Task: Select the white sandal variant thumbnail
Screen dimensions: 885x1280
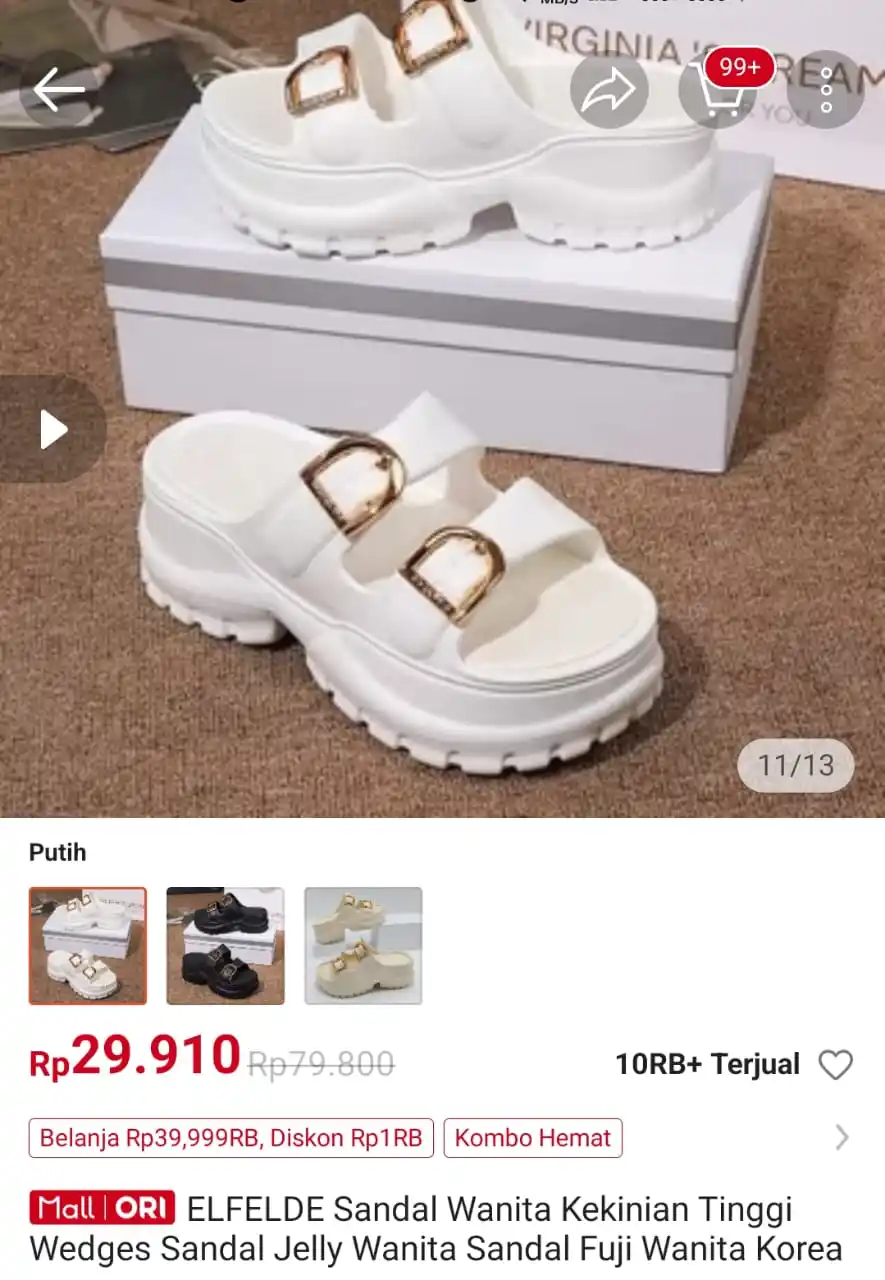Action: [88, 946]
